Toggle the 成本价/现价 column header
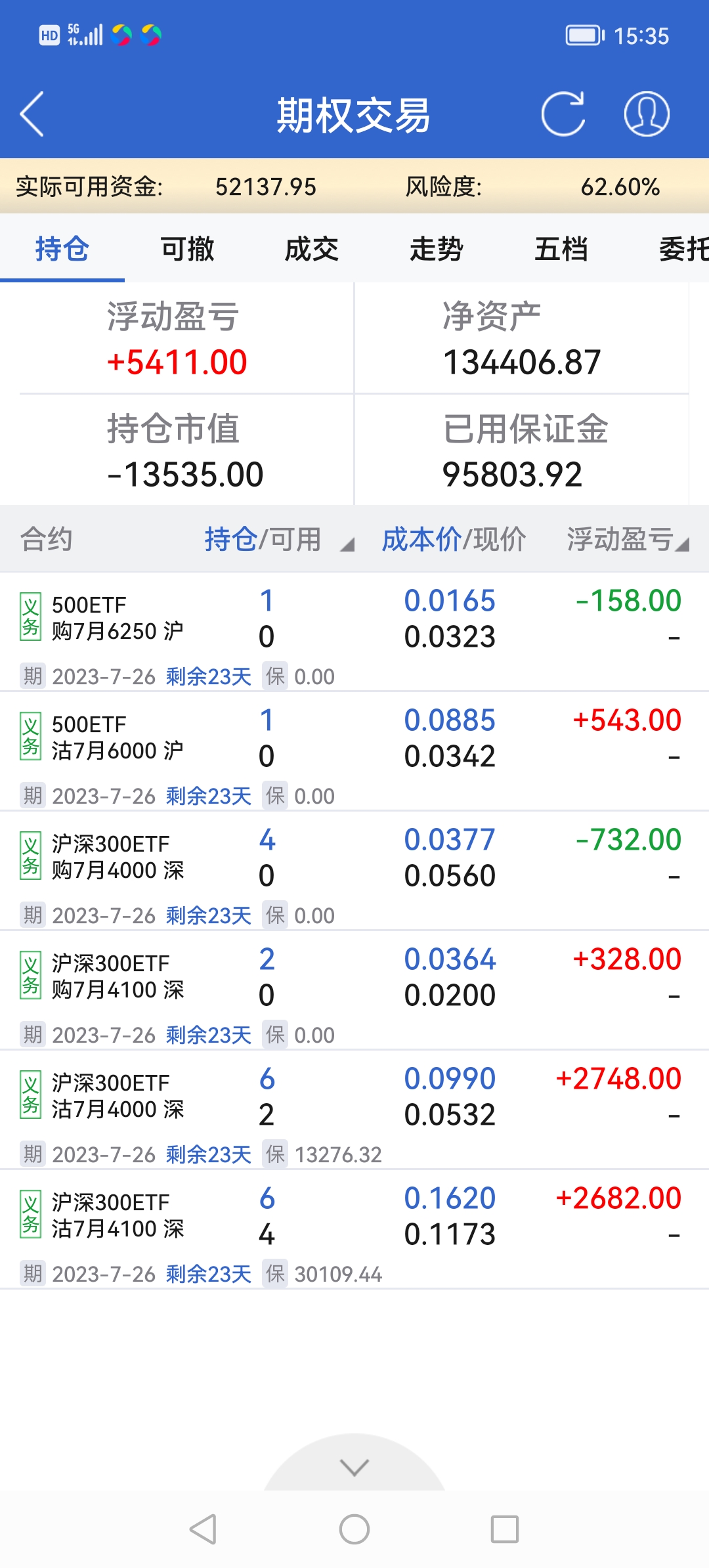The image size is (709, 1568). [454, 540]
